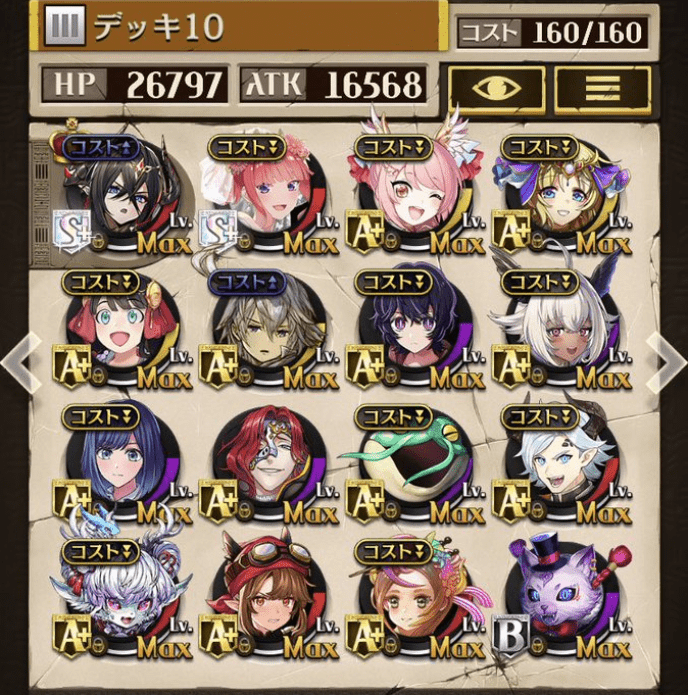
Task: Open the hamburger list menu
Action: point(603,87)
